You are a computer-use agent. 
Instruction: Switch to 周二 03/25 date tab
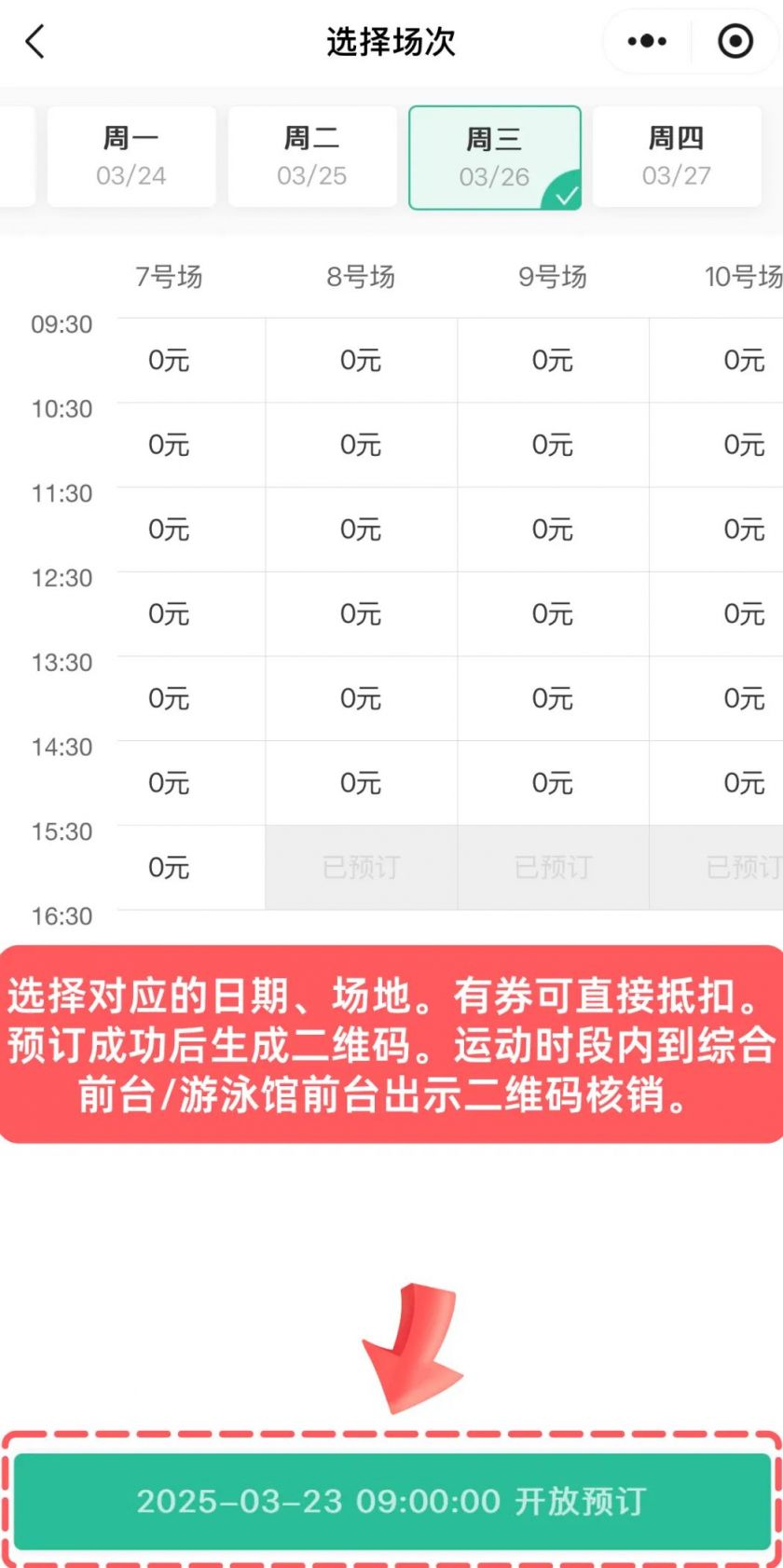click(312, 156)
